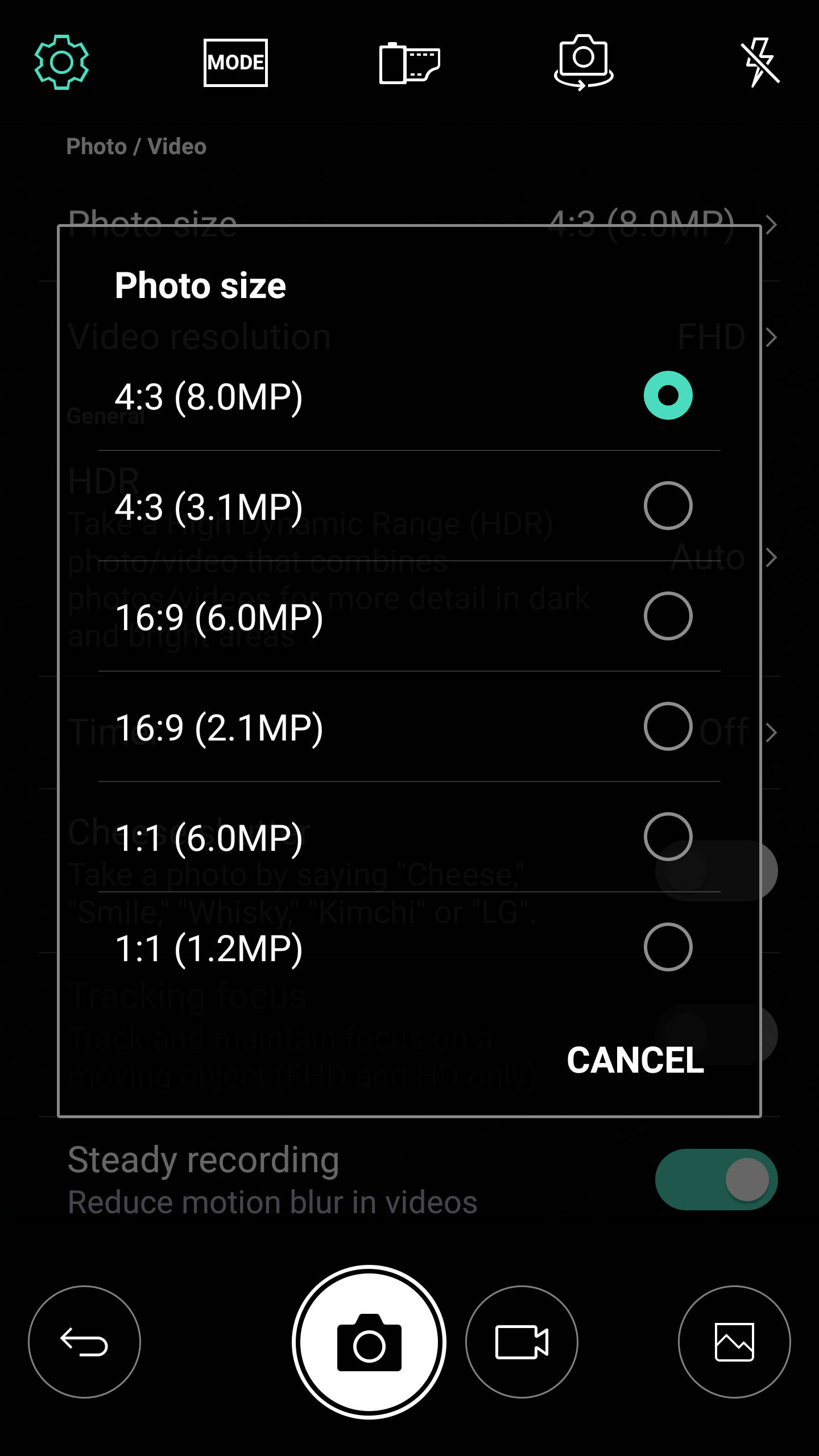The height and width of the screenshot is (1456, 819).
Task: Toggle Steady recording switch
Action: tap(716, 1180)
